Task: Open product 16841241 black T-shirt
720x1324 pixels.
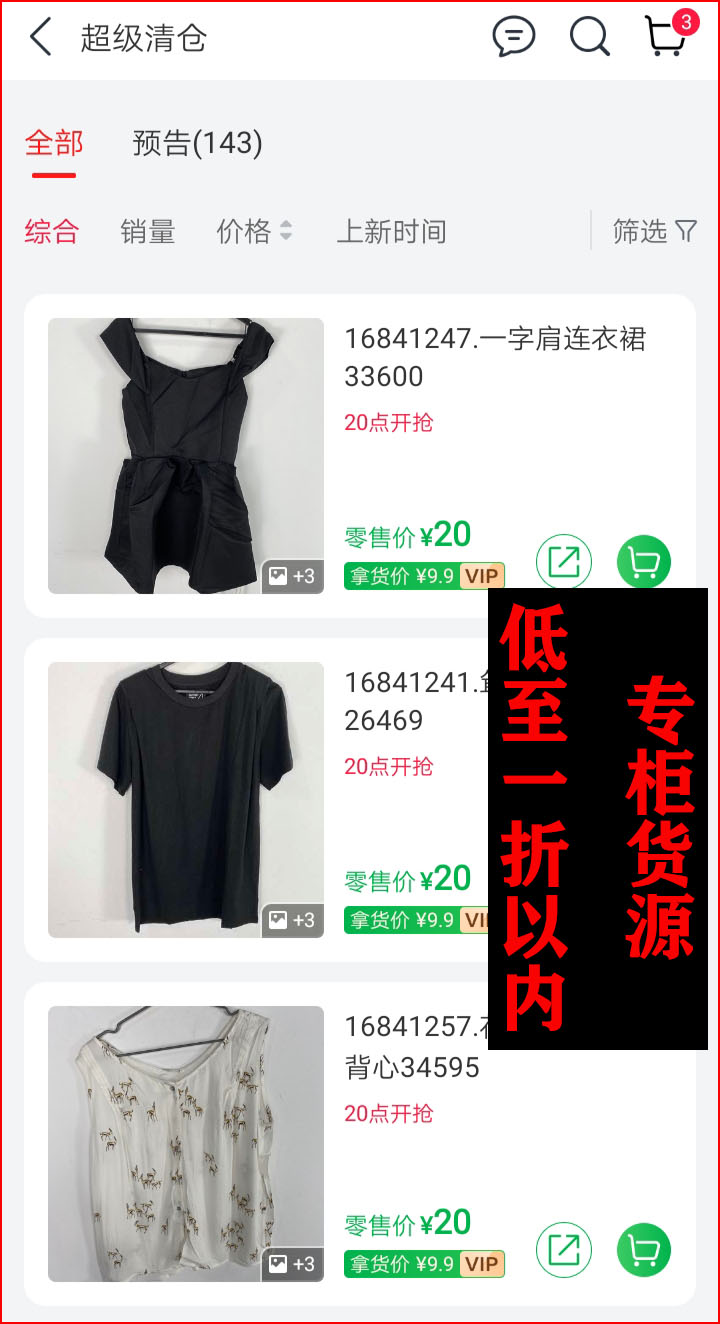Action: point(186,799)
